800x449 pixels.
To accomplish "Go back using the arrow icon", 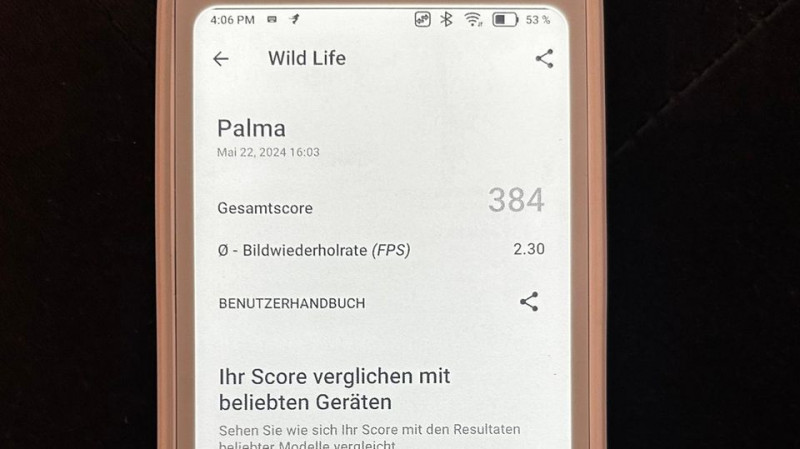I will click(x=221, y=59).
